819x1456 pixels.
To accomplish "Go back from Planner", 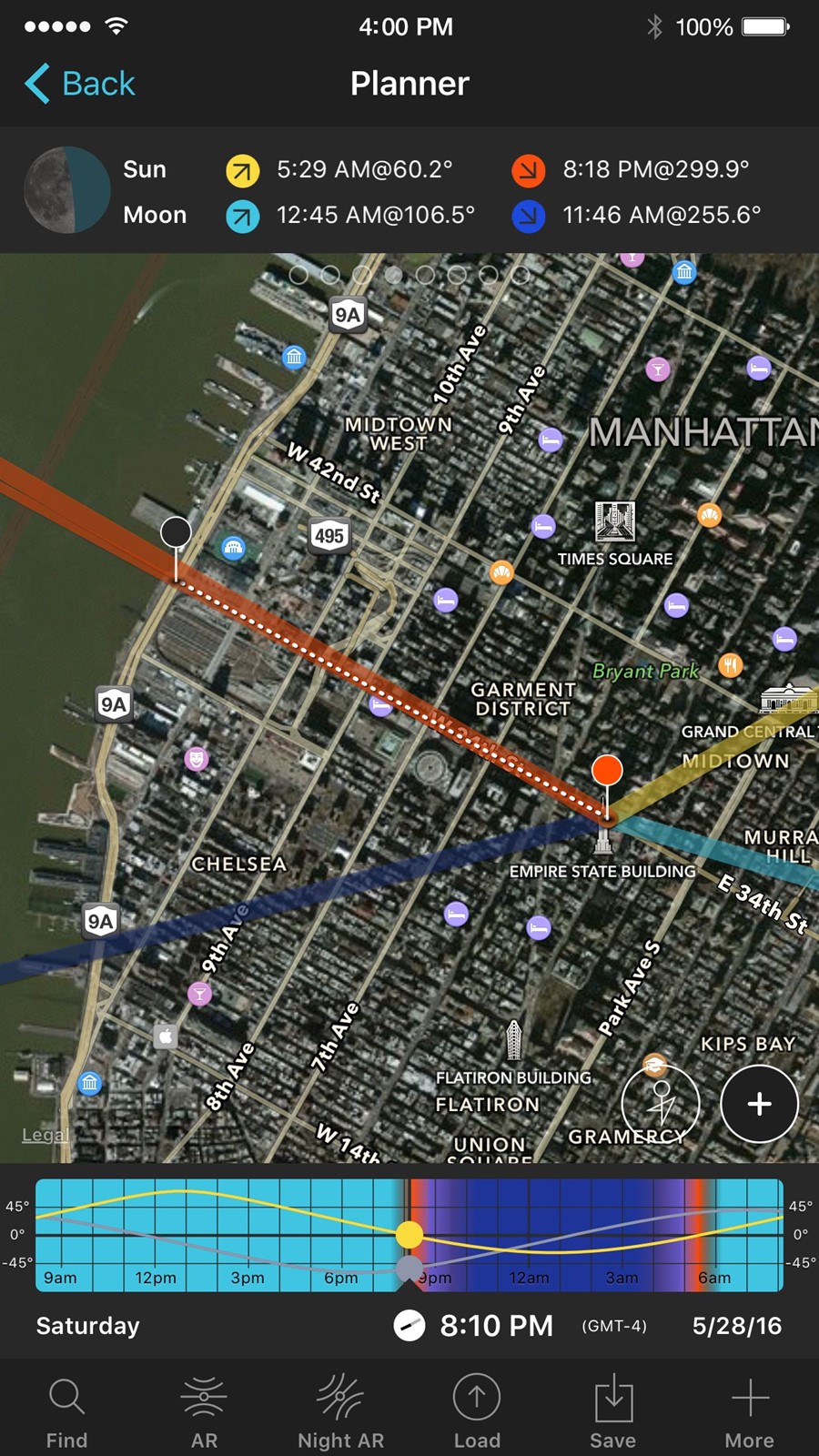I will click(x=79, y=84).
